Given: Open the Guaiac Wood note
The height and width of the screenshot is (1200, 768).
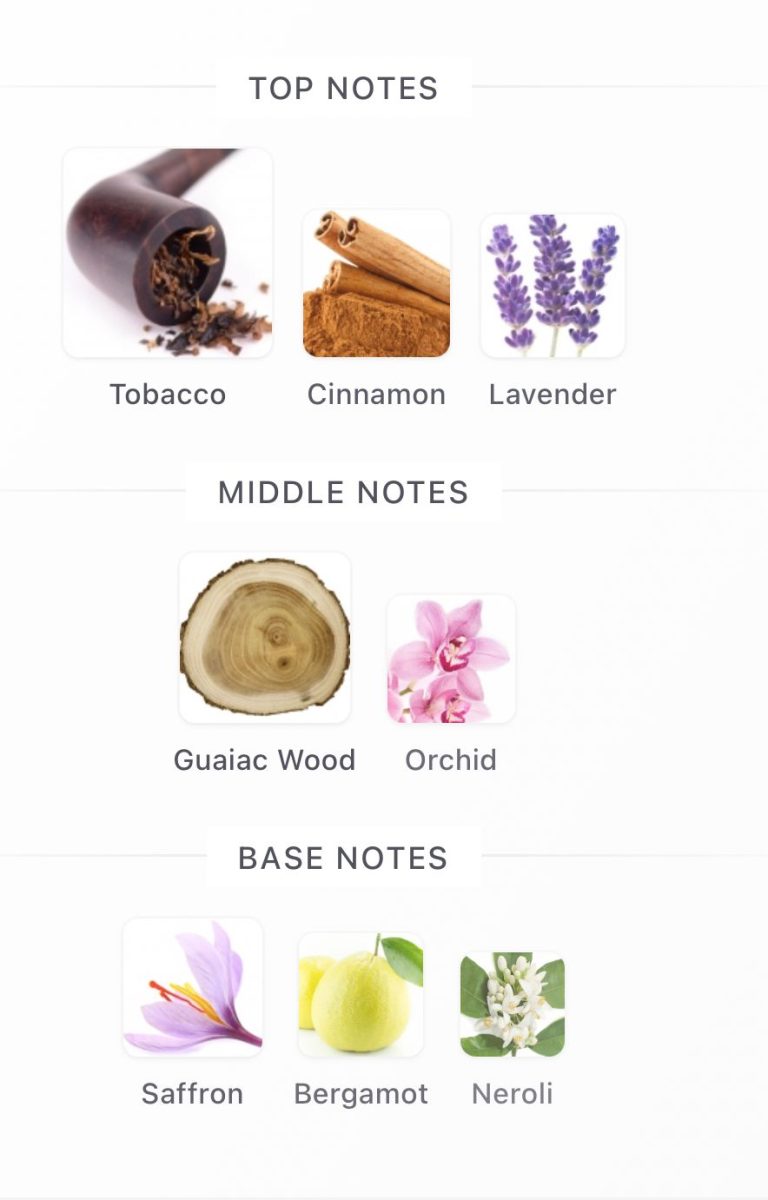Looking at the screenshot, I should (265, 638).
